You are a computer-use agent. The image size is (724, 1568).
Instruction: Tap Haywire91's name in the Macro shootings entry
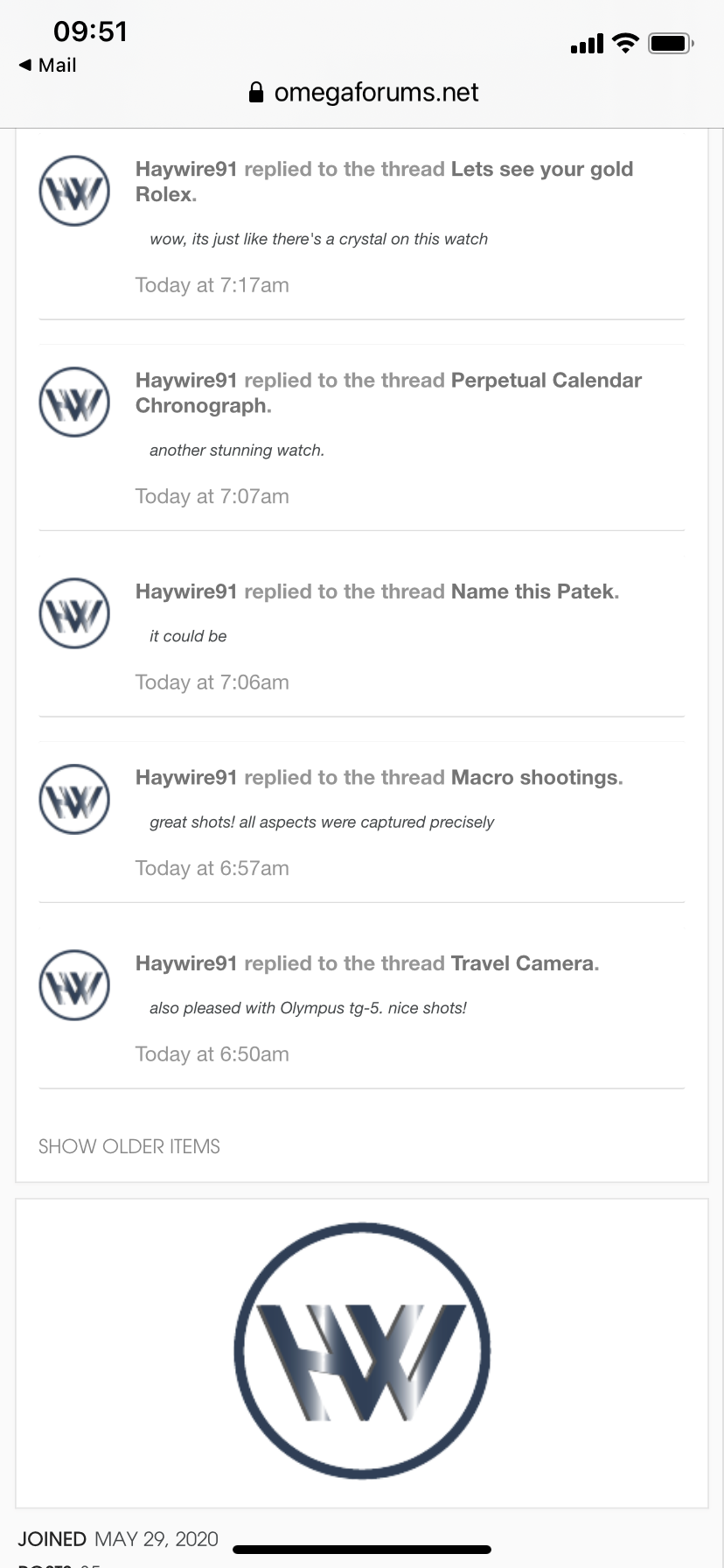point(186,778)
